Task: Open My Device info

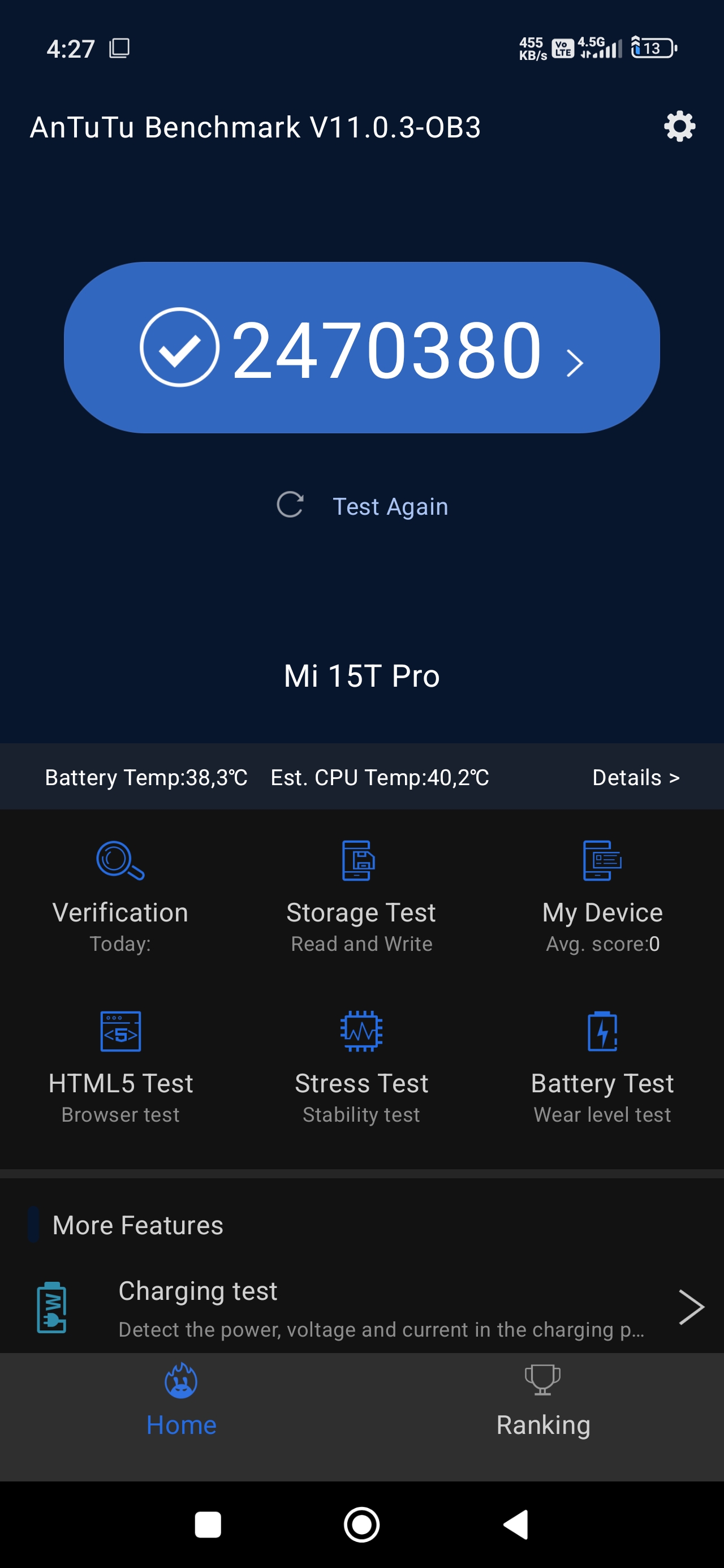Action: (x=602, y=895)
